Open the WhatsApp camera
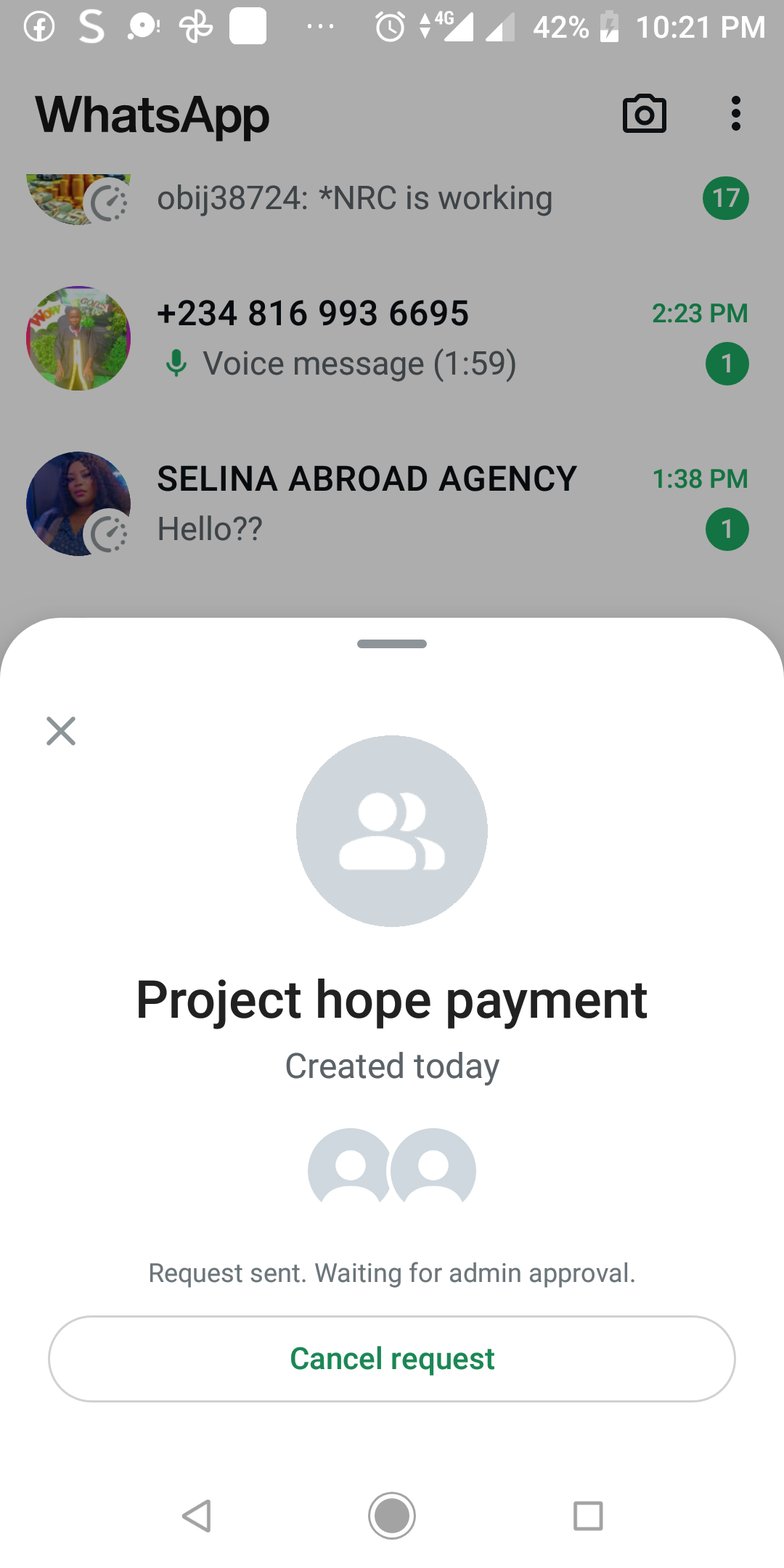Image resolution: width=784 pixels, height=1568 pixels. (x=644, y=115)
